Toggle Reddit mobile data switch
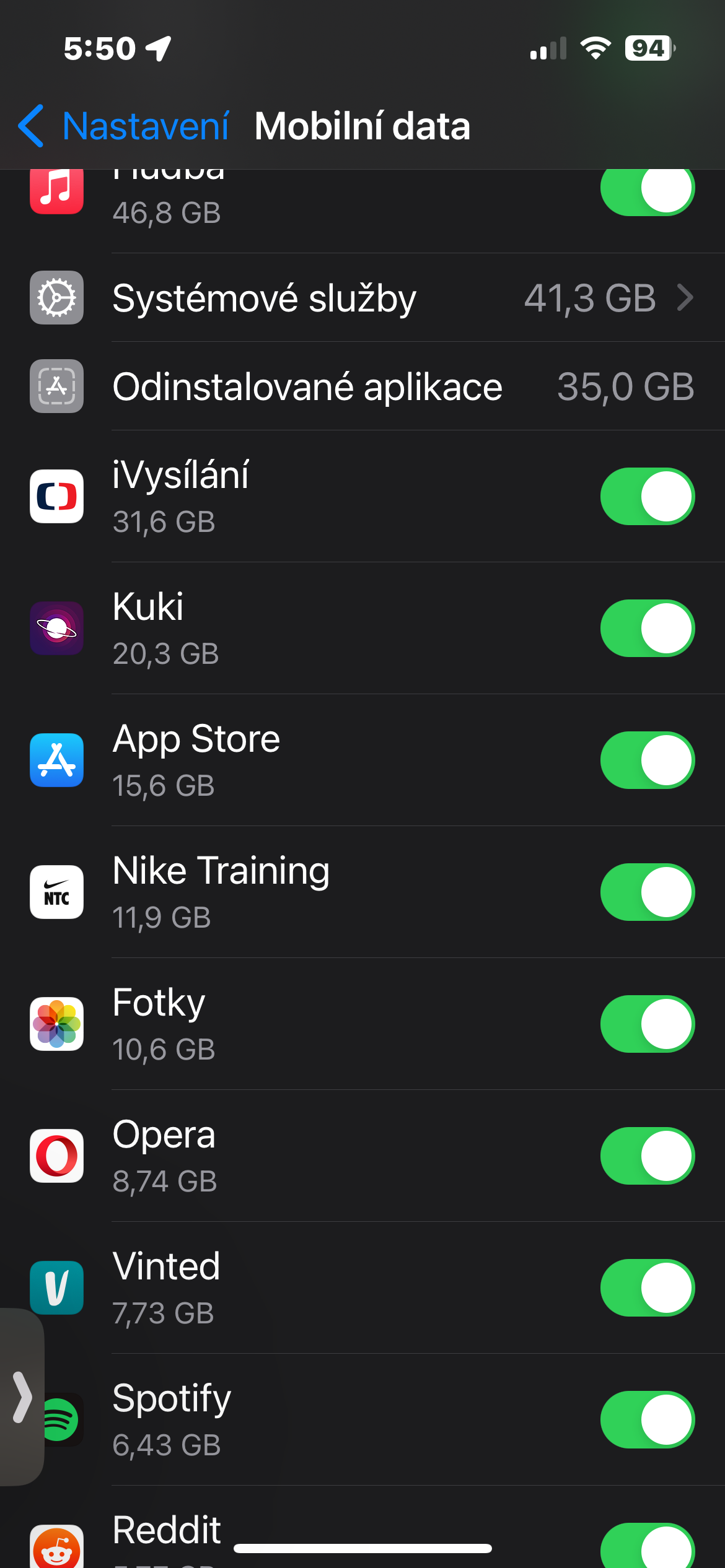Screen dimensions: 725x1568 pos(647,1547)
